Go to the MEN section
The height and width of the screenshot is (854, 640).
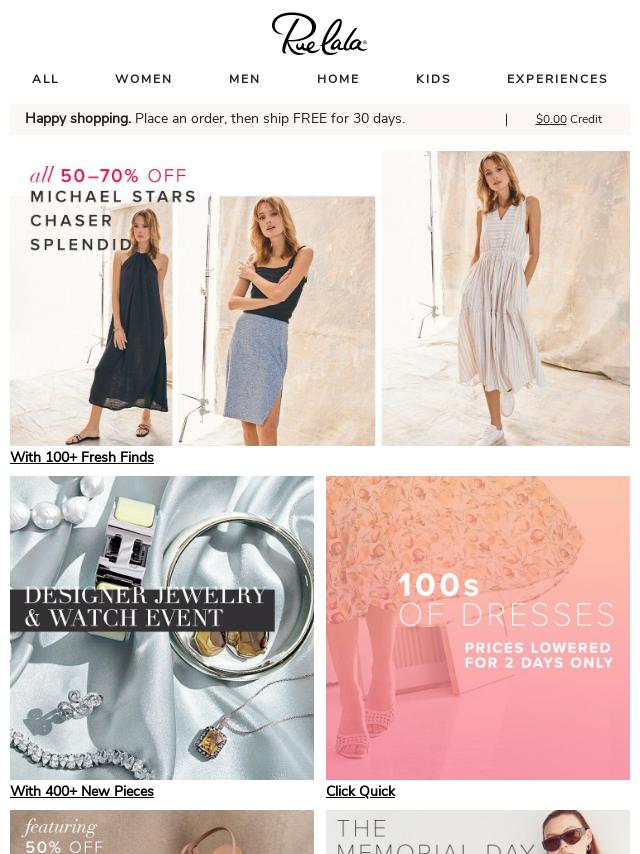(x=244, y=79)
